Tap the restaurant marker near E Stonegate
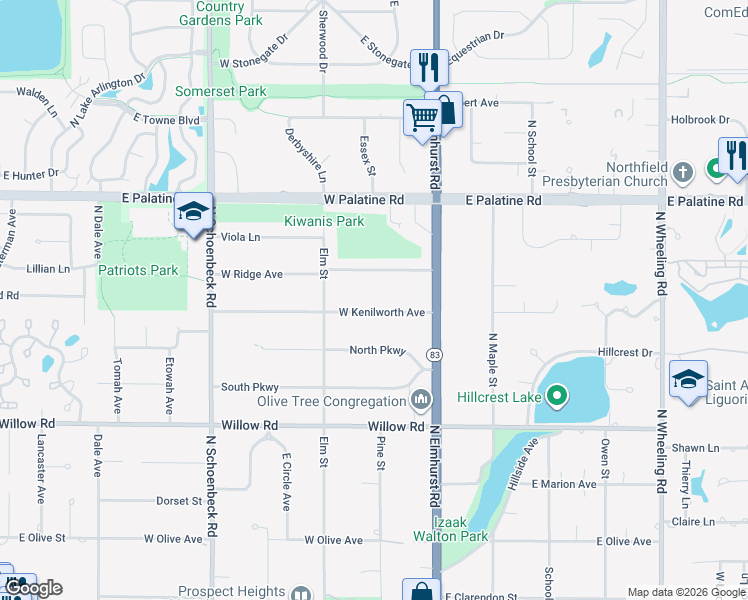This screenshot has width=748, height=600. [429, 68]
